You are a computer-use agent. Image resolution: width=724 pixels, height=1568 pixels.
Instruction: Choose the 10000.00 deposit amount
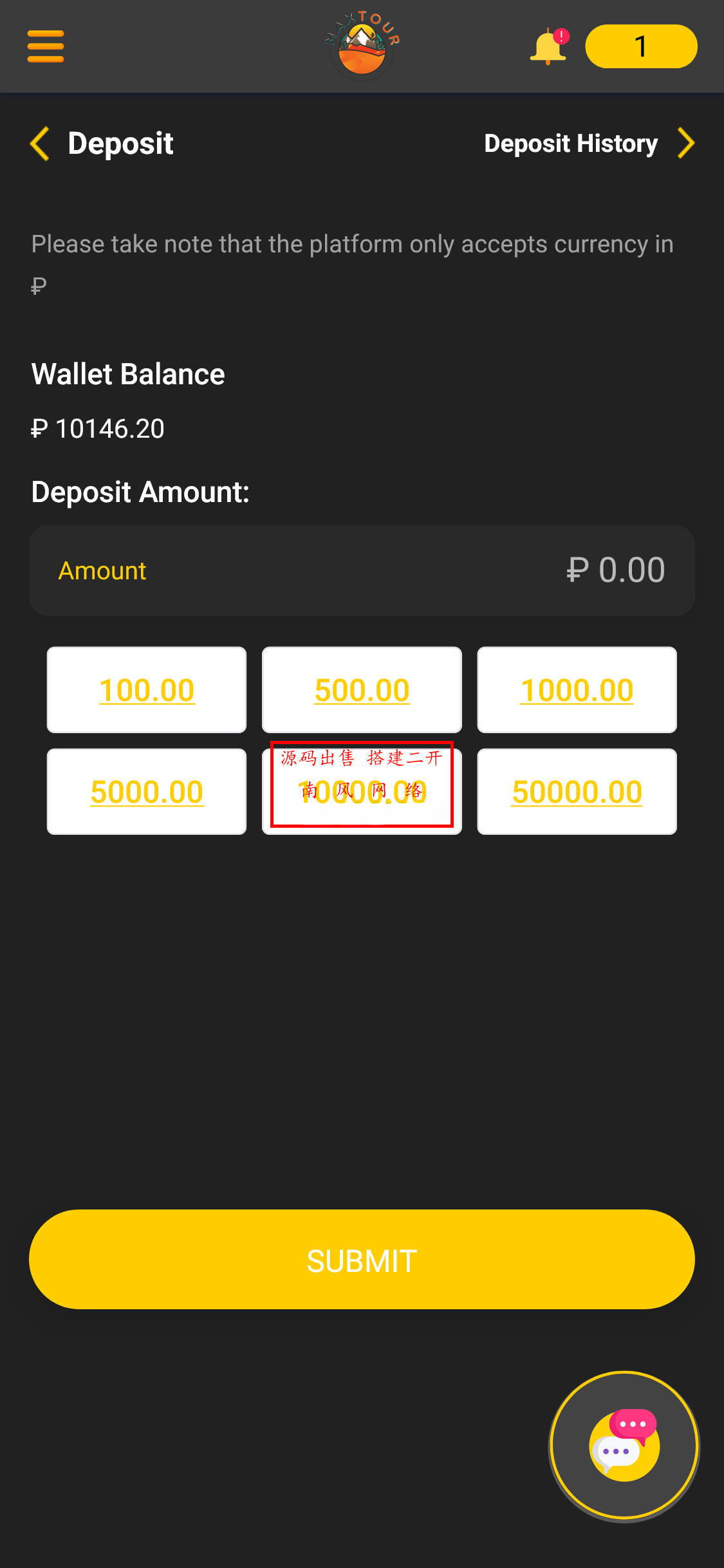(362, 792)
